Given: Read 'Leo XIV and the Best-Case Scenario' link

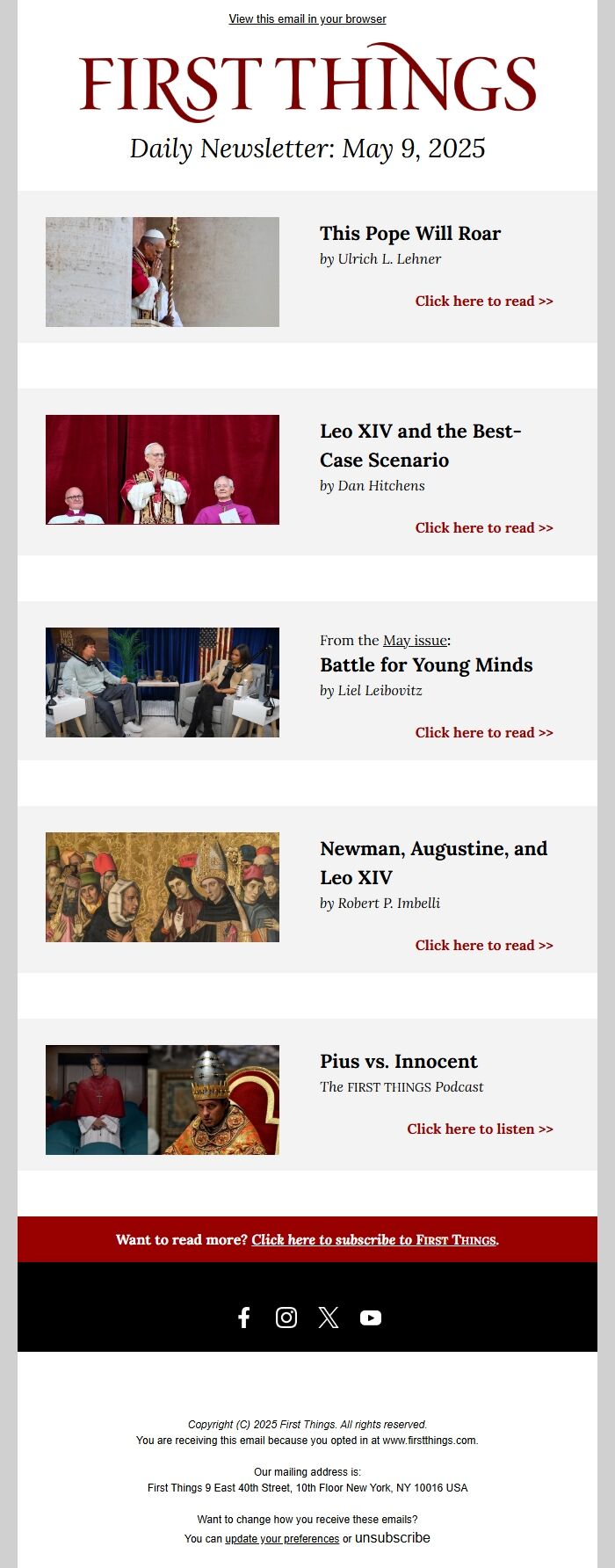Looking at the screenshot, I should tap(484, 527).
